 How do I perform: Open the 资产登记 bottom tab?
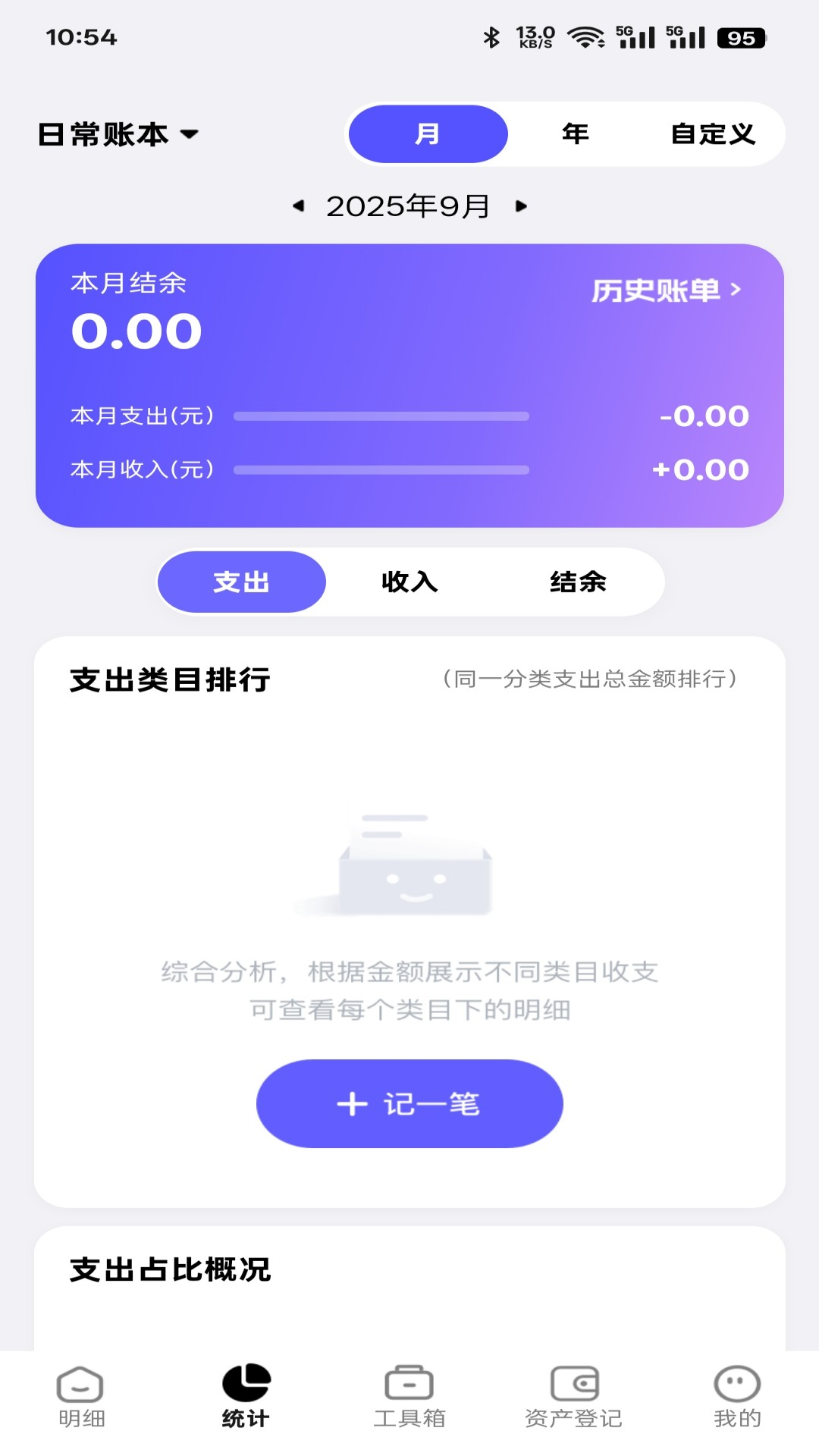(574, 1398)
